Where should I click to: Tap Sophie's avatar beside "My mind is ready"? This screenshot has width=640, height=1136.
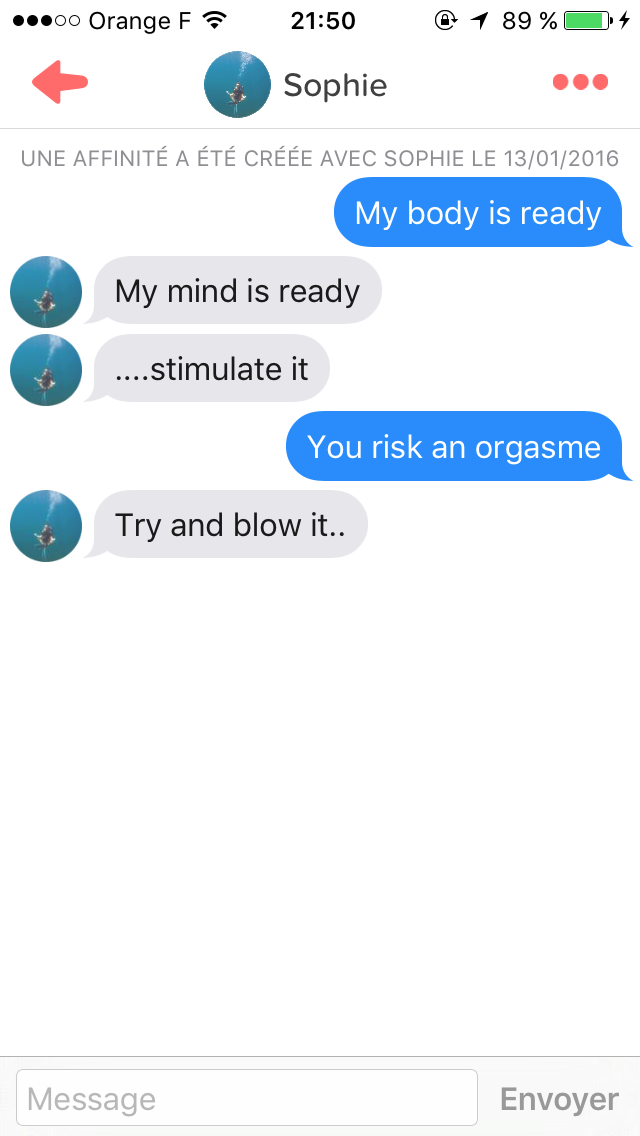coord(46,292)
